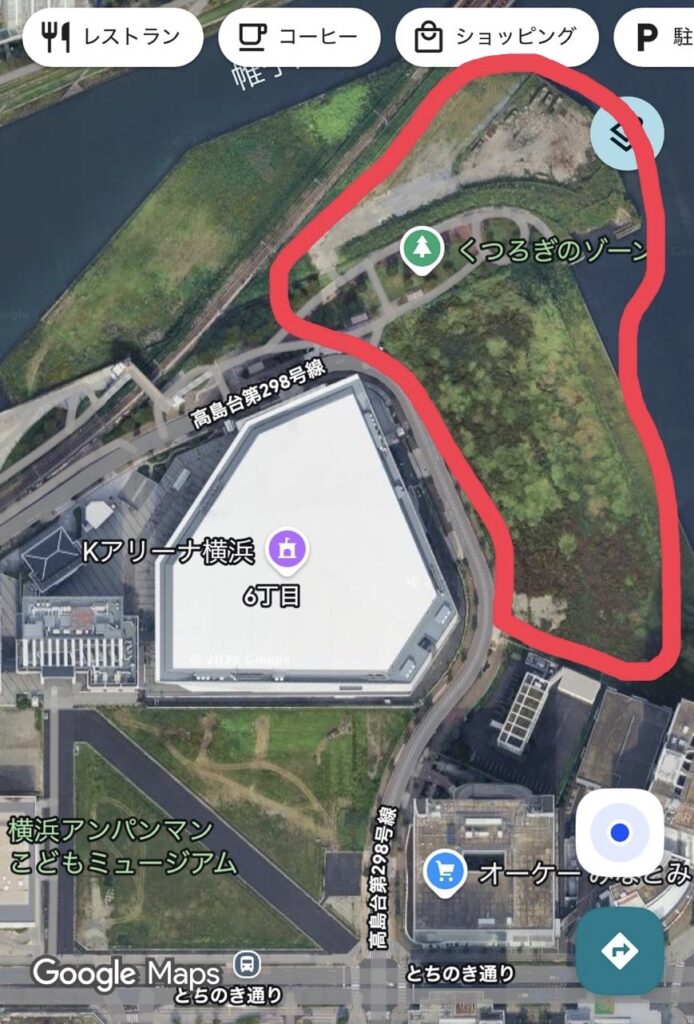Select the レストラン category chip
The image size is (694, 1024).
tap(112, 38)
